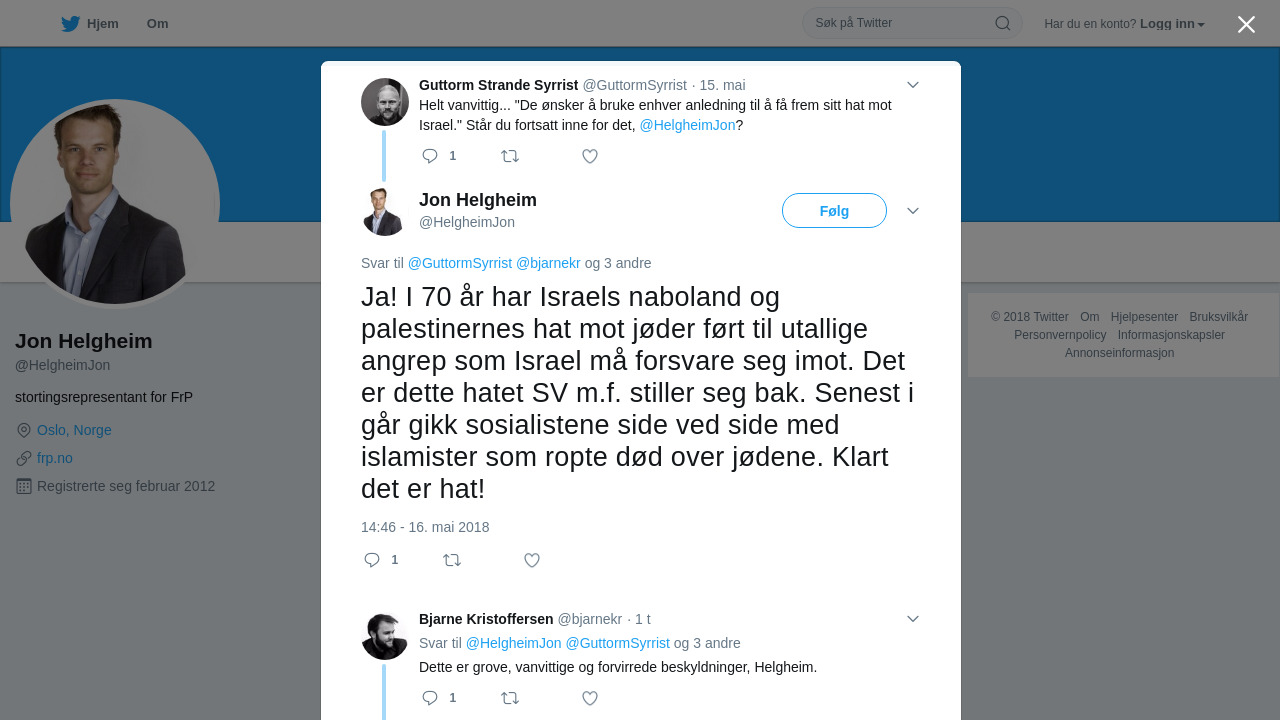Screen dimensions: 1280x720
Task: Focus the Søk på Twitter field
Action: tap(900, 23)
